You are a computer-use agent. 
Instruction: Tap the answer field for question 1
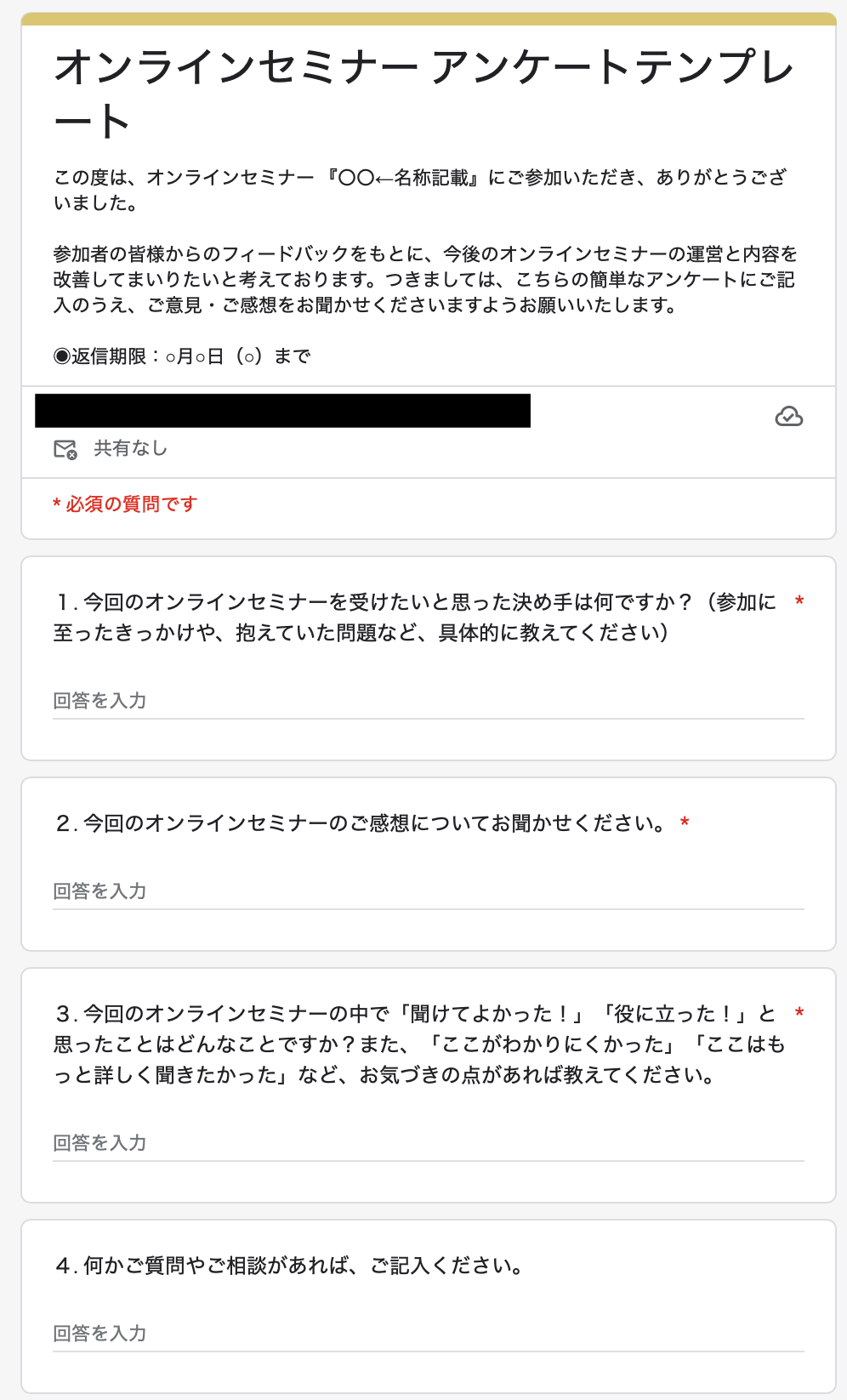coord(428,701)
